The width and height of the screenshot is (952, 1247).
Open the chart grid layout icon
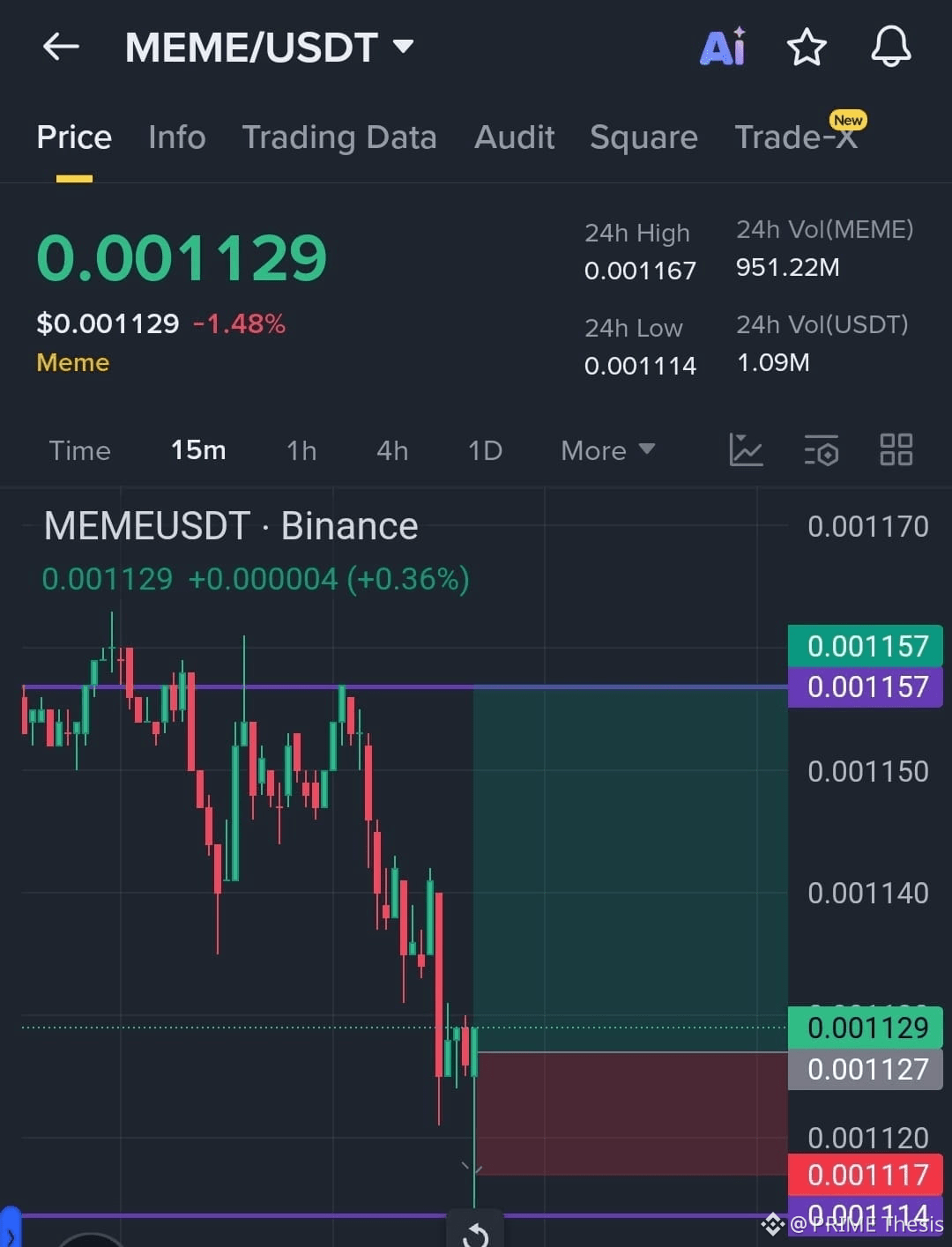[x=896, y=450]
